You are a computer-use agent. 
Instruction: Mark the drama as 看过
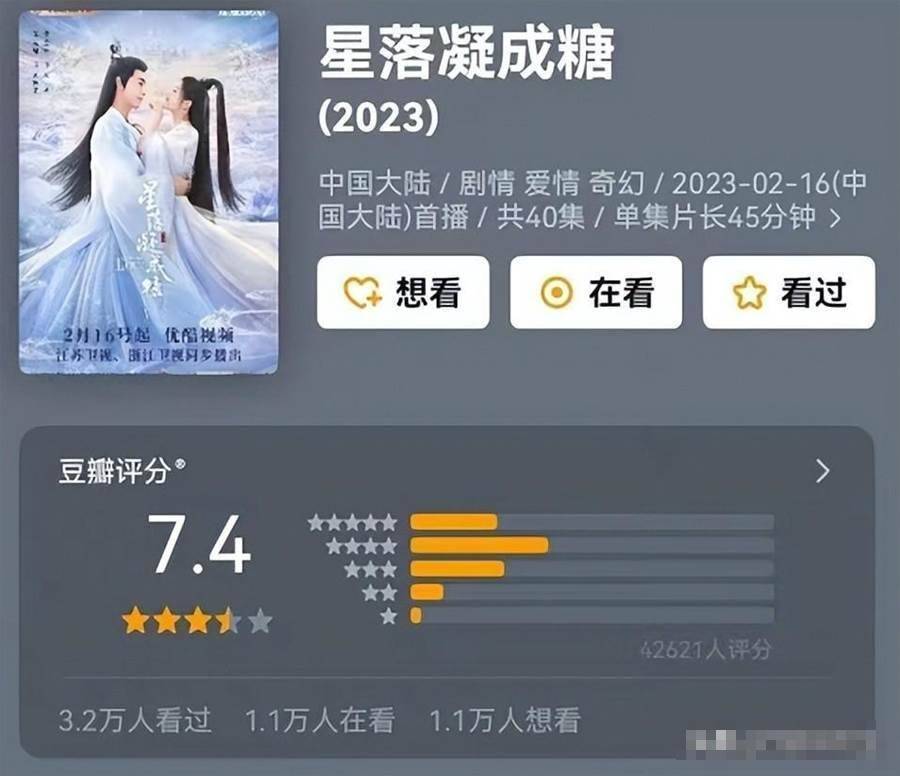(788, 292)
